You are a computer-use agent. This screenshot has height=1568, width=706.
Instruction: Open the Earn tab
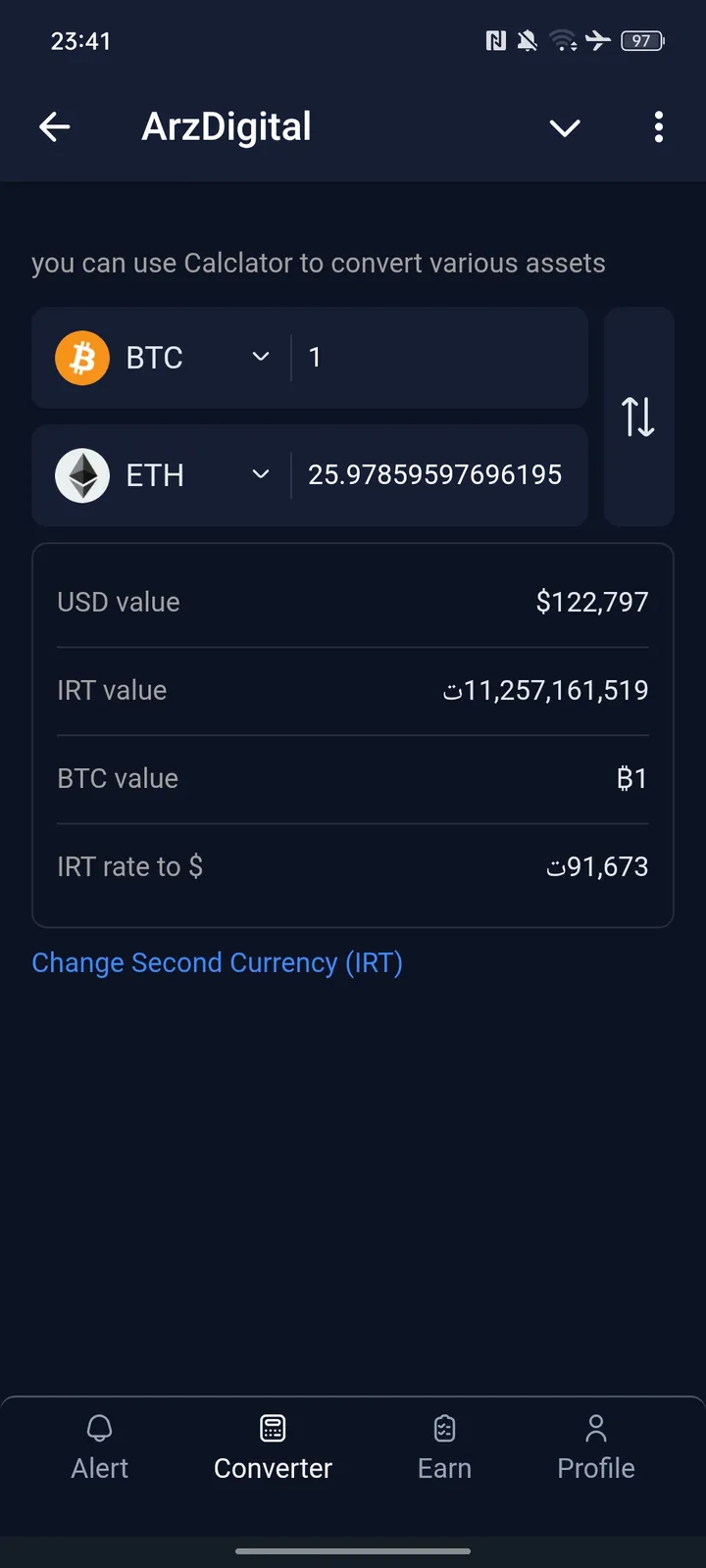444,1446
